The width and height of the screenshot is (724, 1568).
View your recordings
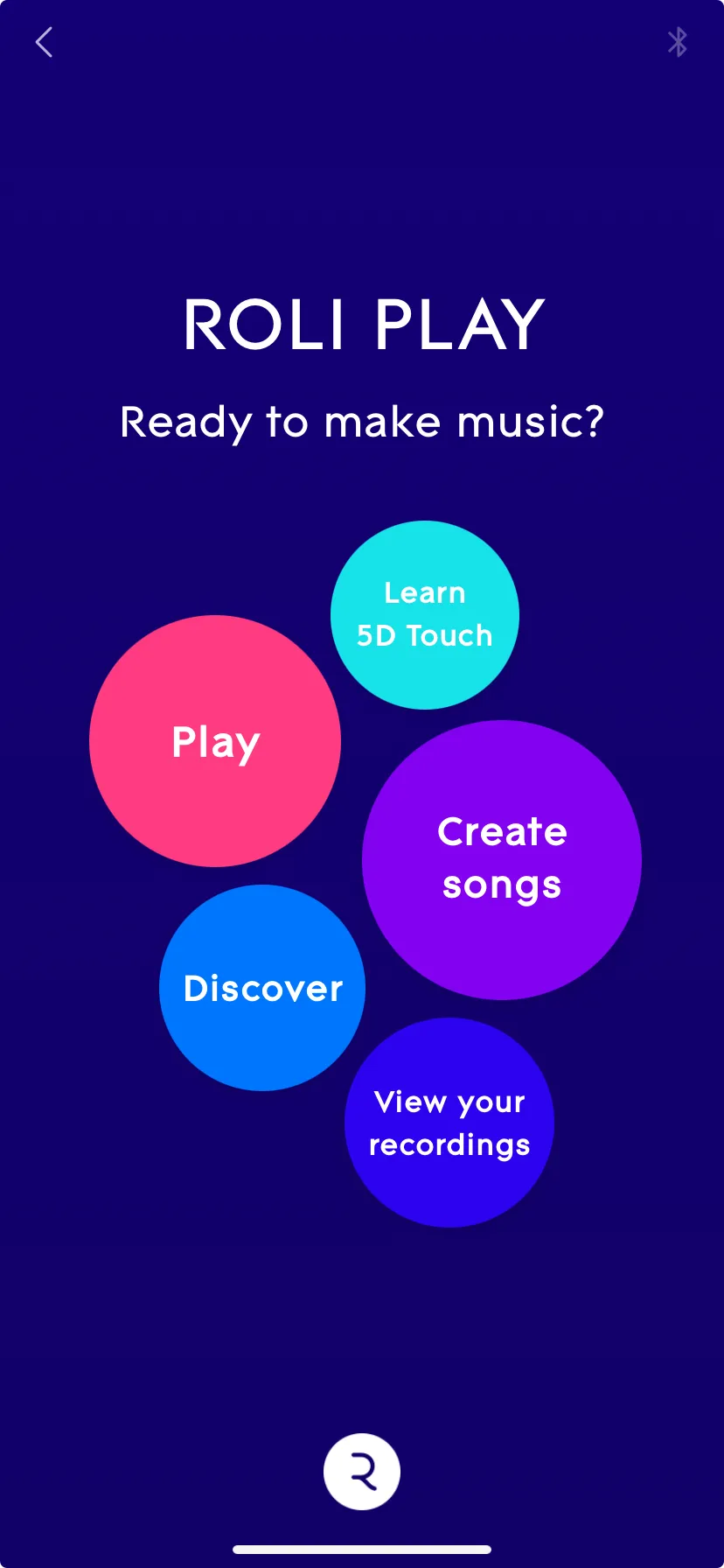point(449,1123)
